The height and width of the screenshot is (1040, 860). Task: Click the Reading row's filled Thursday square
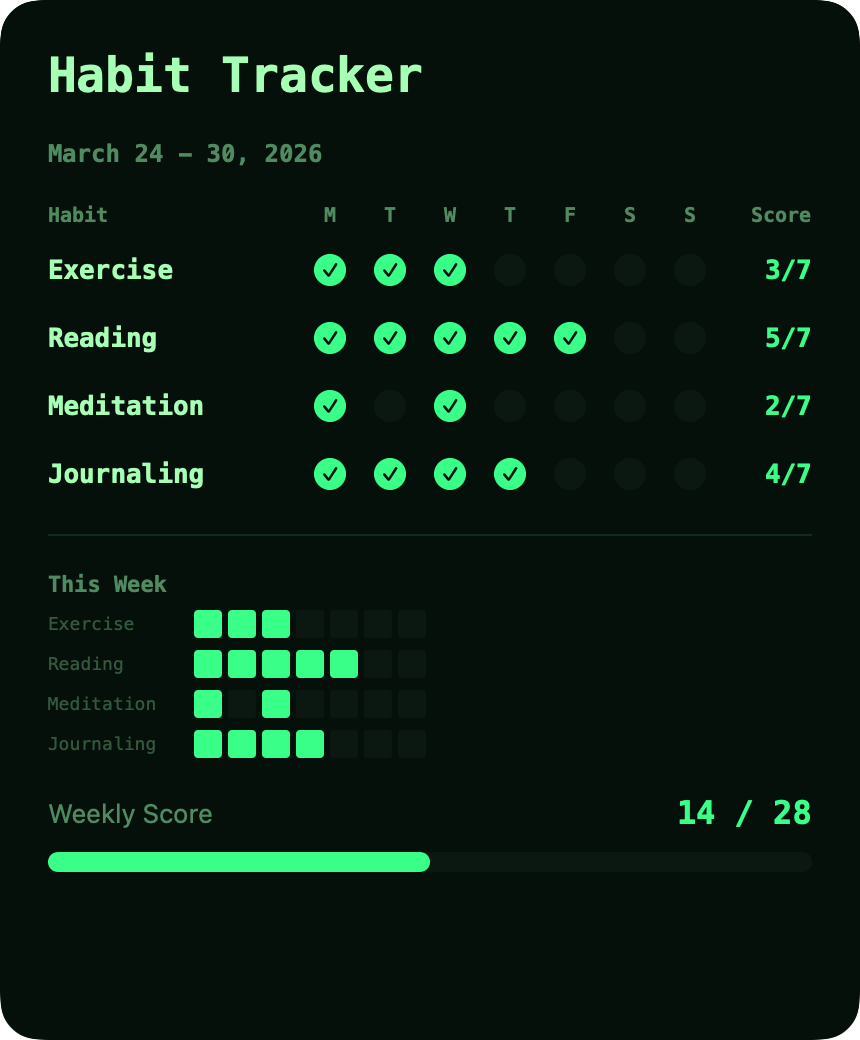point(311,663)
